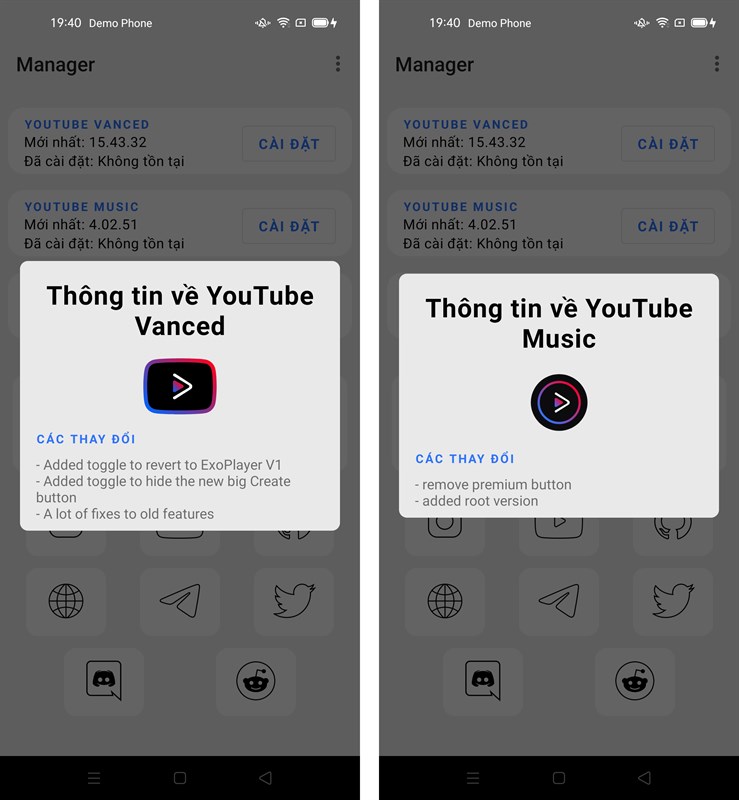Open Reddit icon on the YouTube Music info screen

click(x=634, y=681)
